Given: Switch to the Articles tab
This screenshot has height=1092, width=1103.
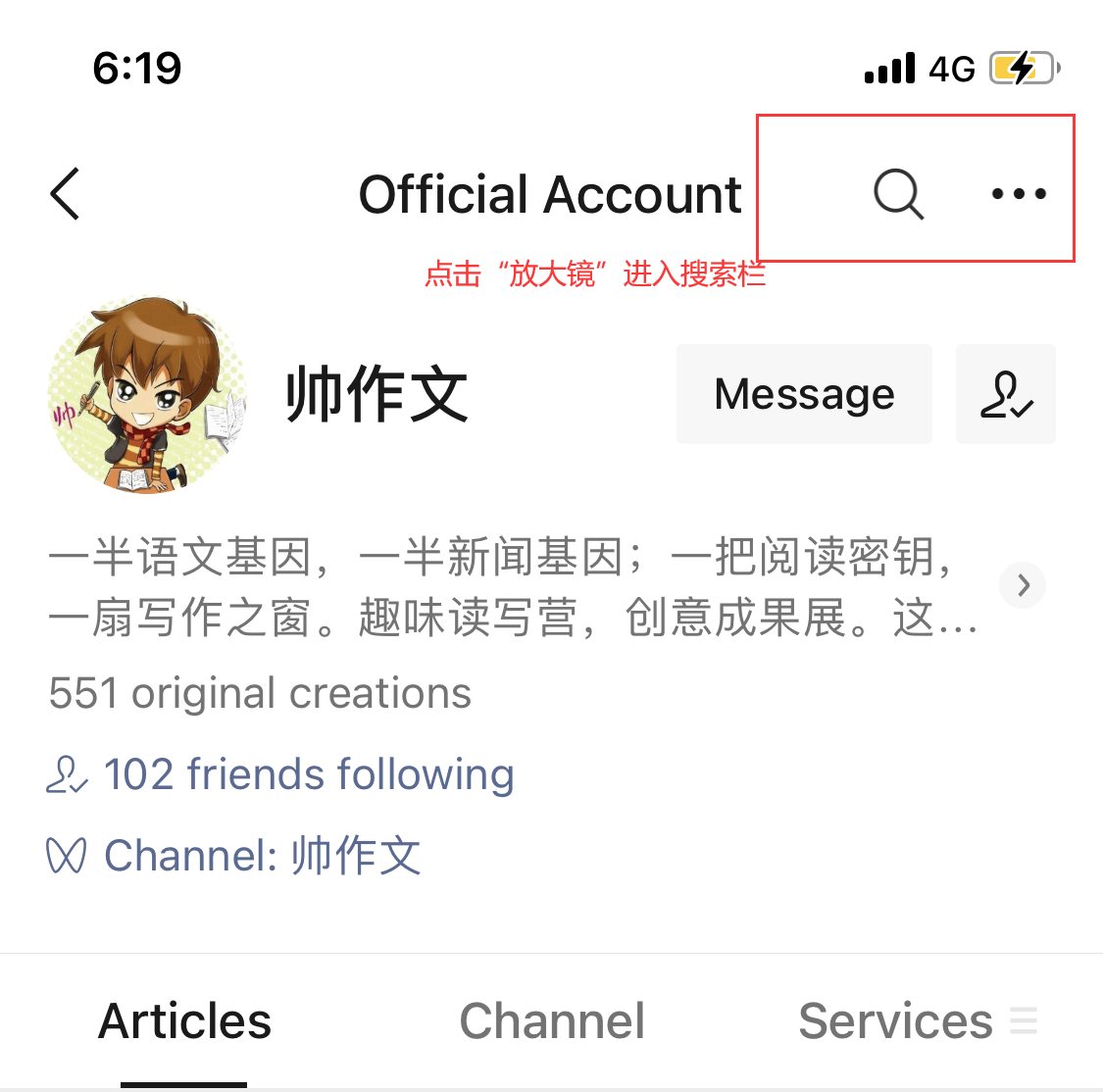Looking at the screenshot, I should pos(184,1021).
